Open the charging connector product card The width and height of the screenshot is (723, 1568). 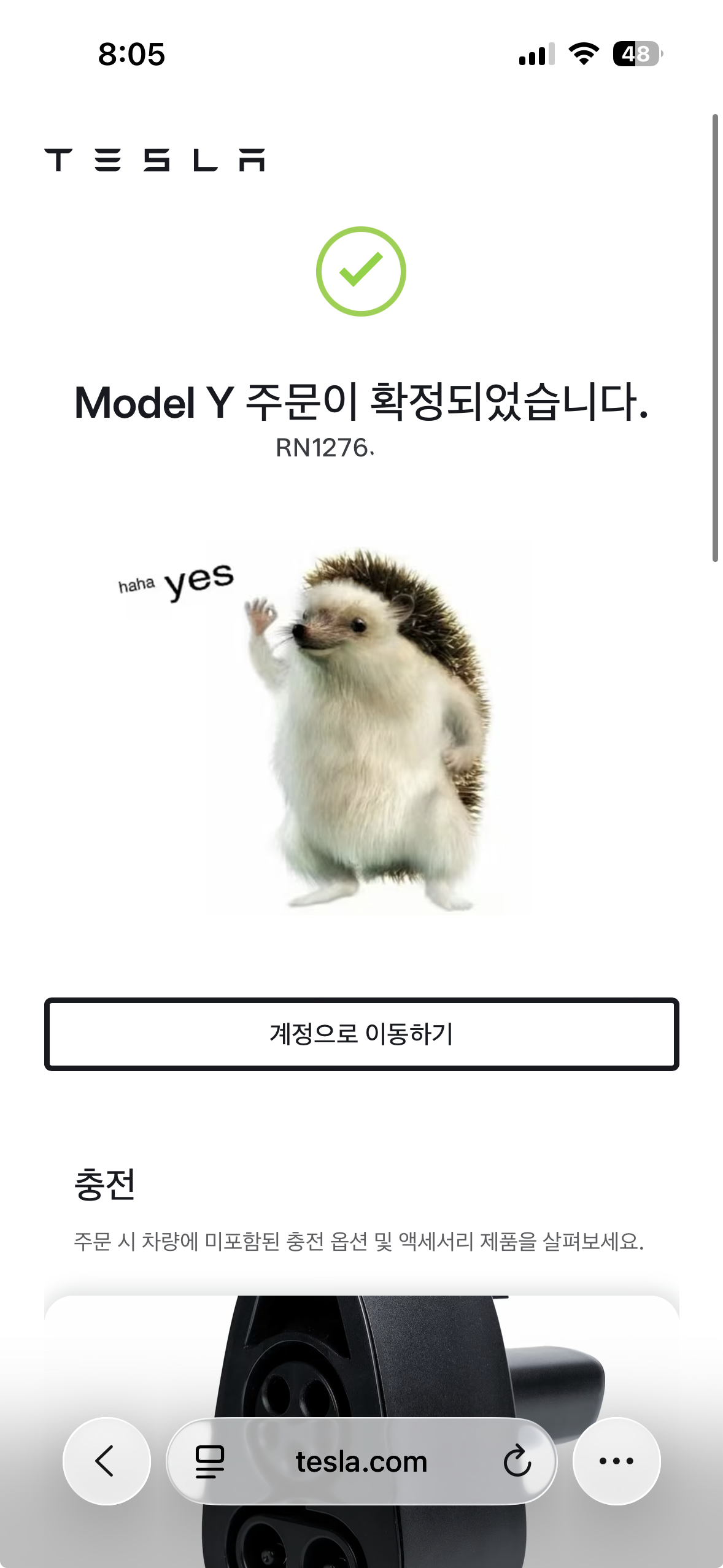coord(361,1429)
